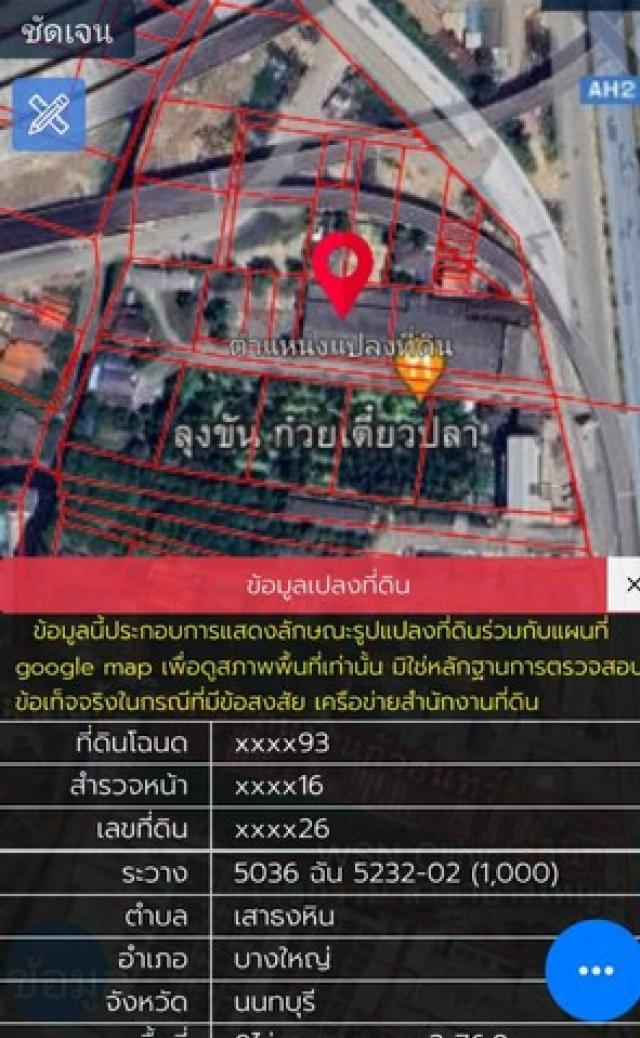640x1038 pixels.
Task: Open the ruler and pencil measuring tool
Action: [48, 114]
